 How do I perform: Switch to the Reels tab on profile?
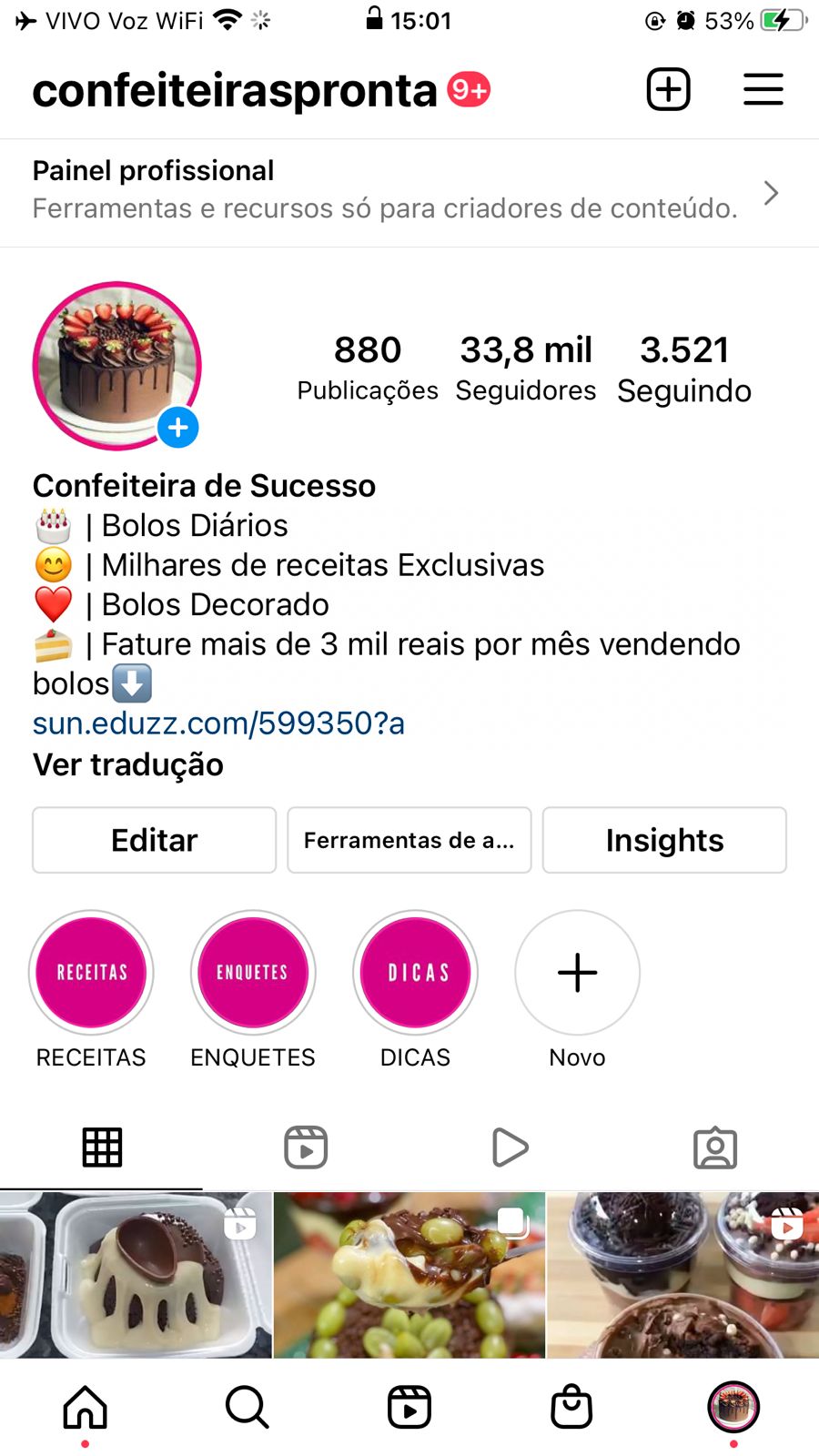point(306,1148)
